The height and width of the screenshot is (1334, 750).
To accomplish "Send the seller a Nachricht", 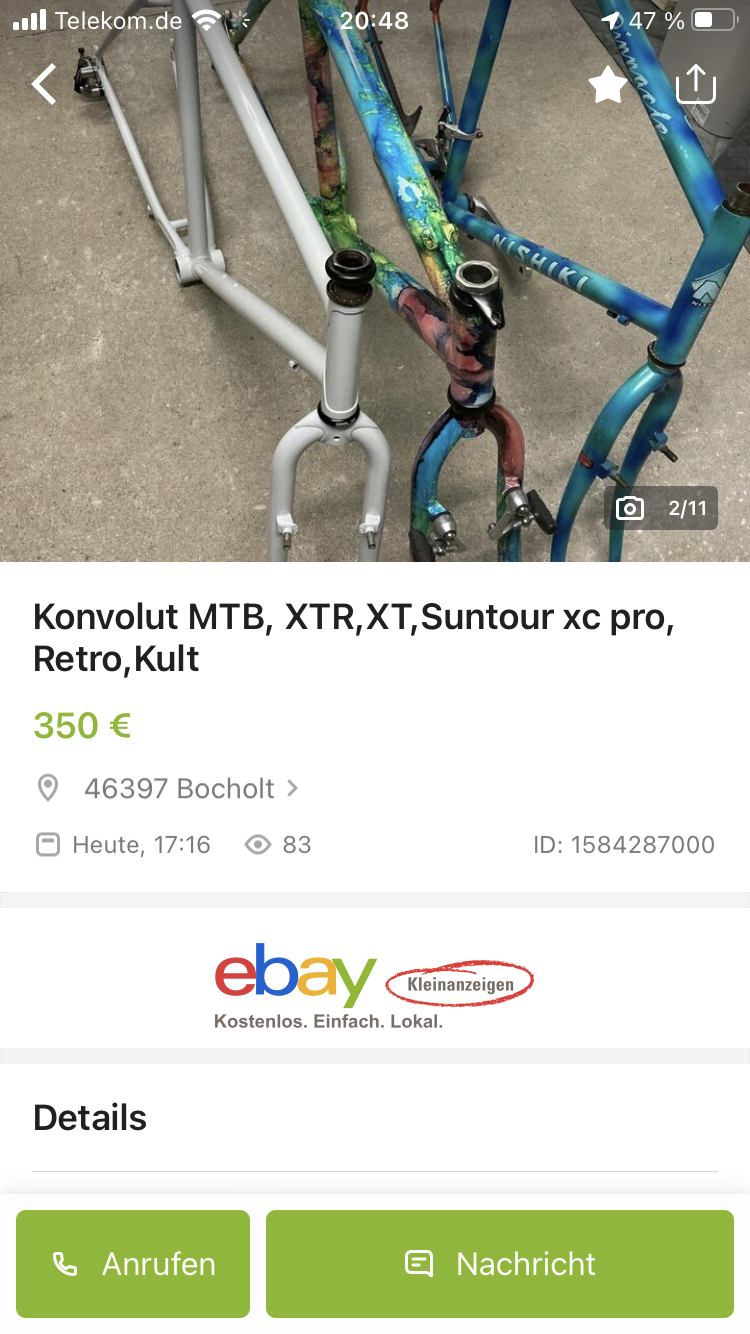I will [x=500, y=1264].
